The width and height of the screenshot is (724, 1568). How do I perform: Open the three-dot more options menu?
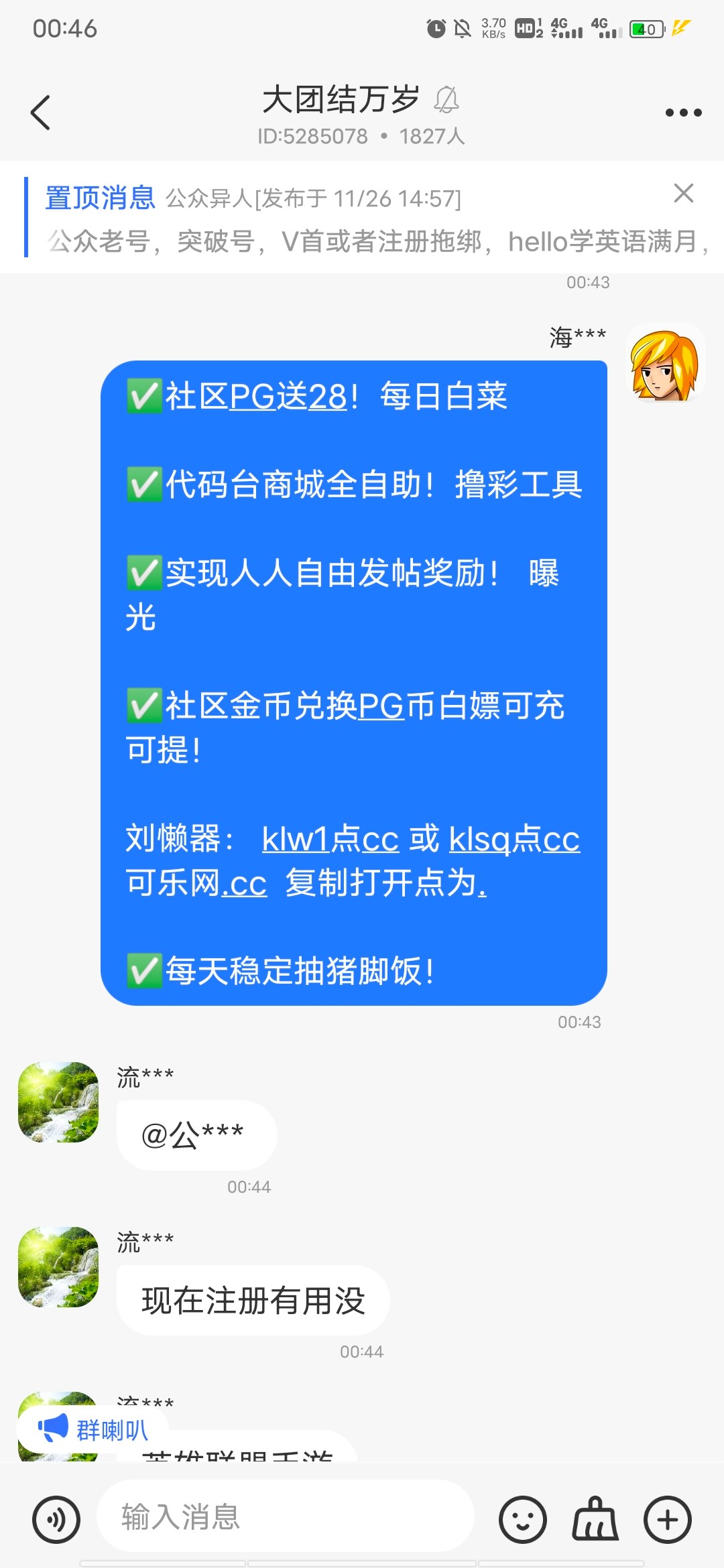pyautogui.click(x=682, y=113)
